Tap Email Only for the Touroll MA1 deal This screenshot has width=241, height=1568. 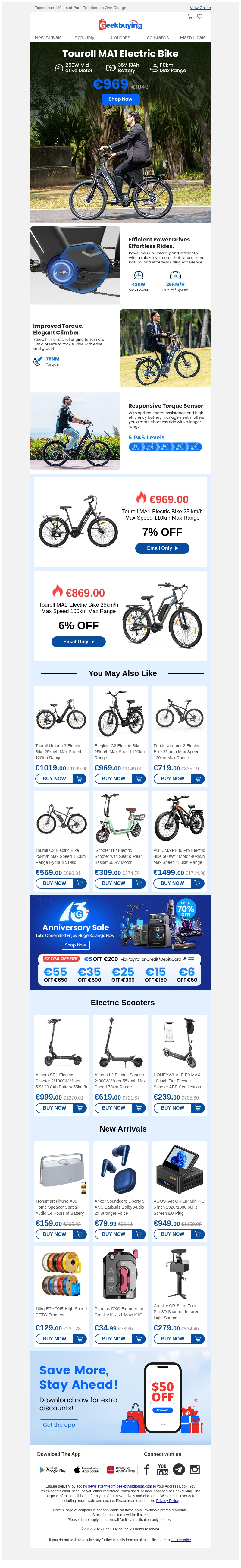click(x=162, y=548)
